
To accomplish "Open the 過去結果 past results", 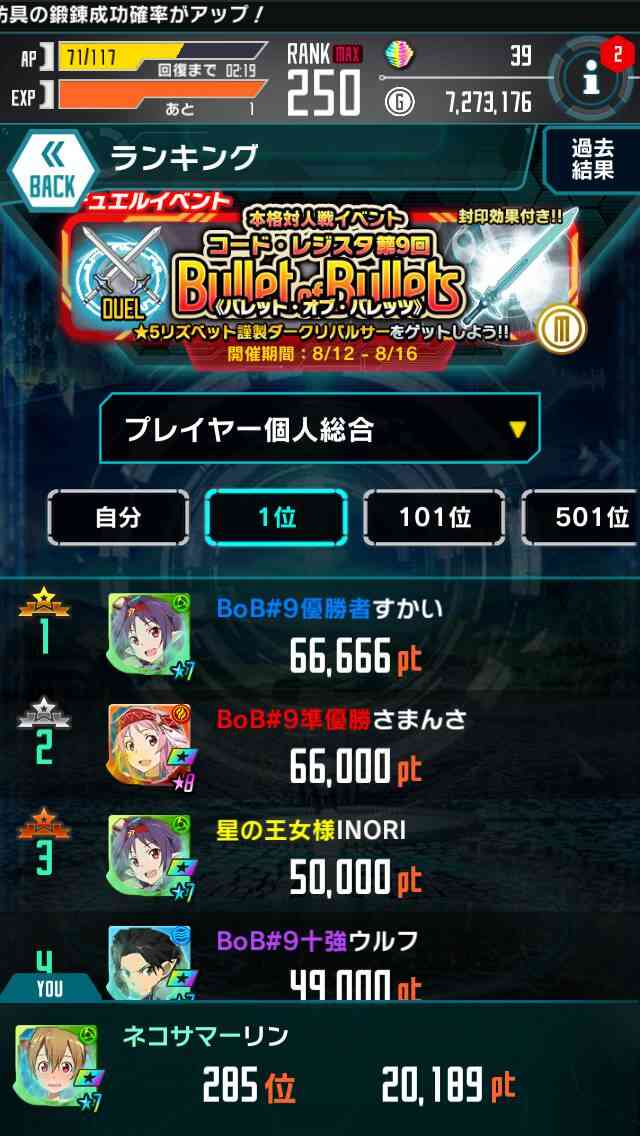I will [x=592, y=159].
